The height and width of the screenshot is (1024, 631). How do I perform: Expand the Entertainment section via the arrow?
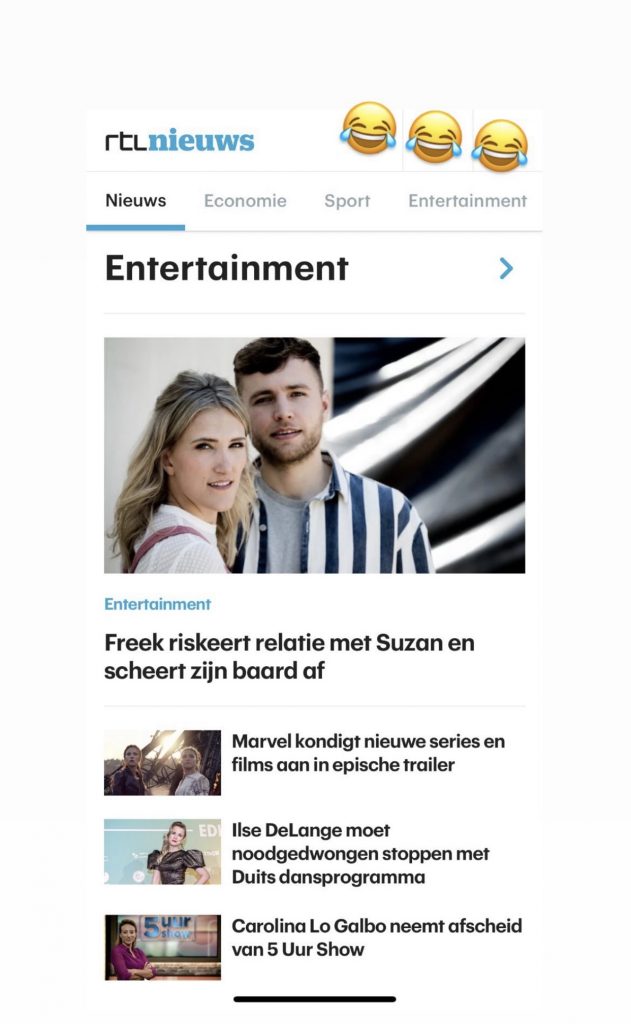506,268
